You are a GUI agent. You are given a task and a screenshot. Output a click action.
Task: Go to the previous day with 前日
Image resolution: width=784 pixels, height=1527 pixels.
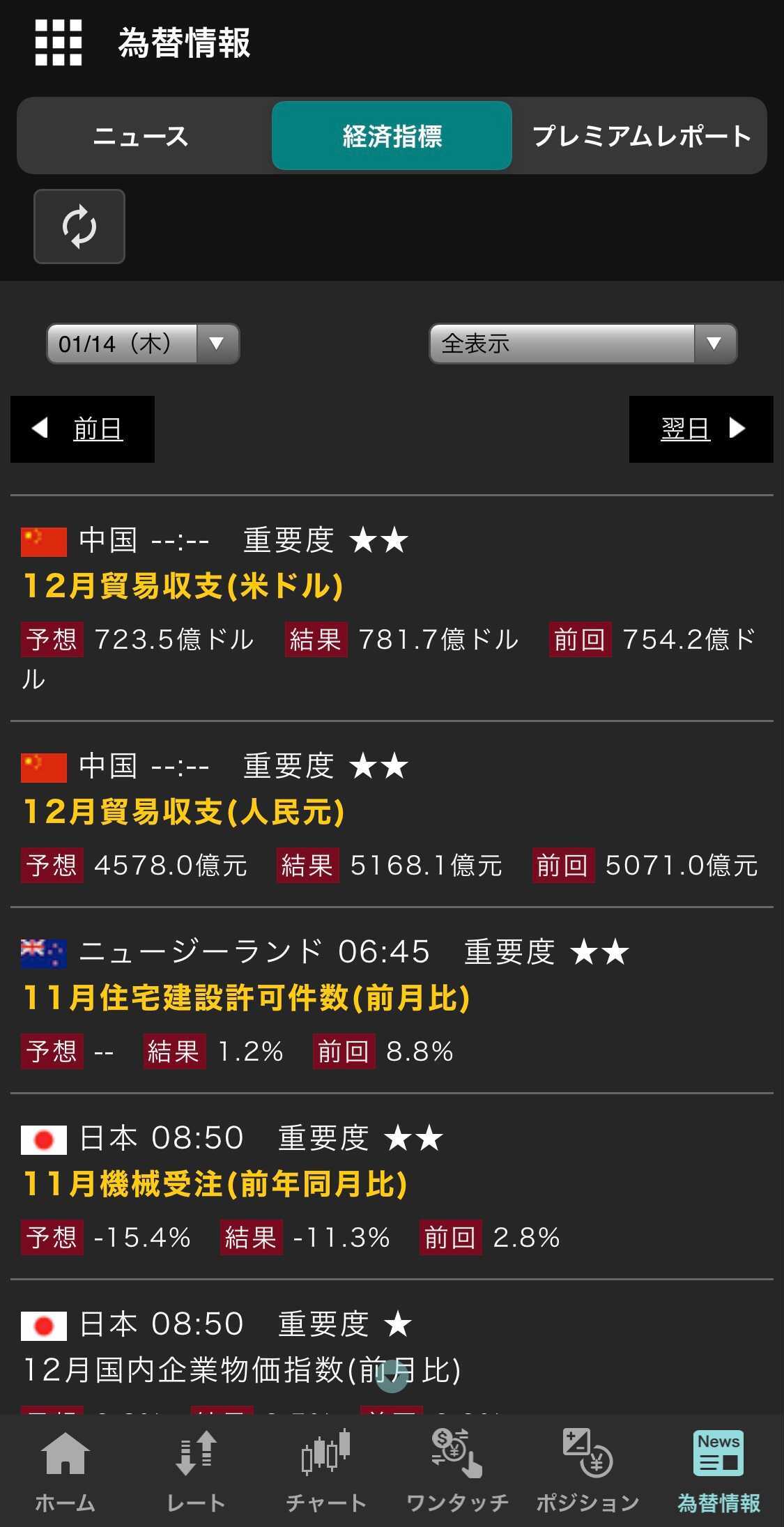82,429
